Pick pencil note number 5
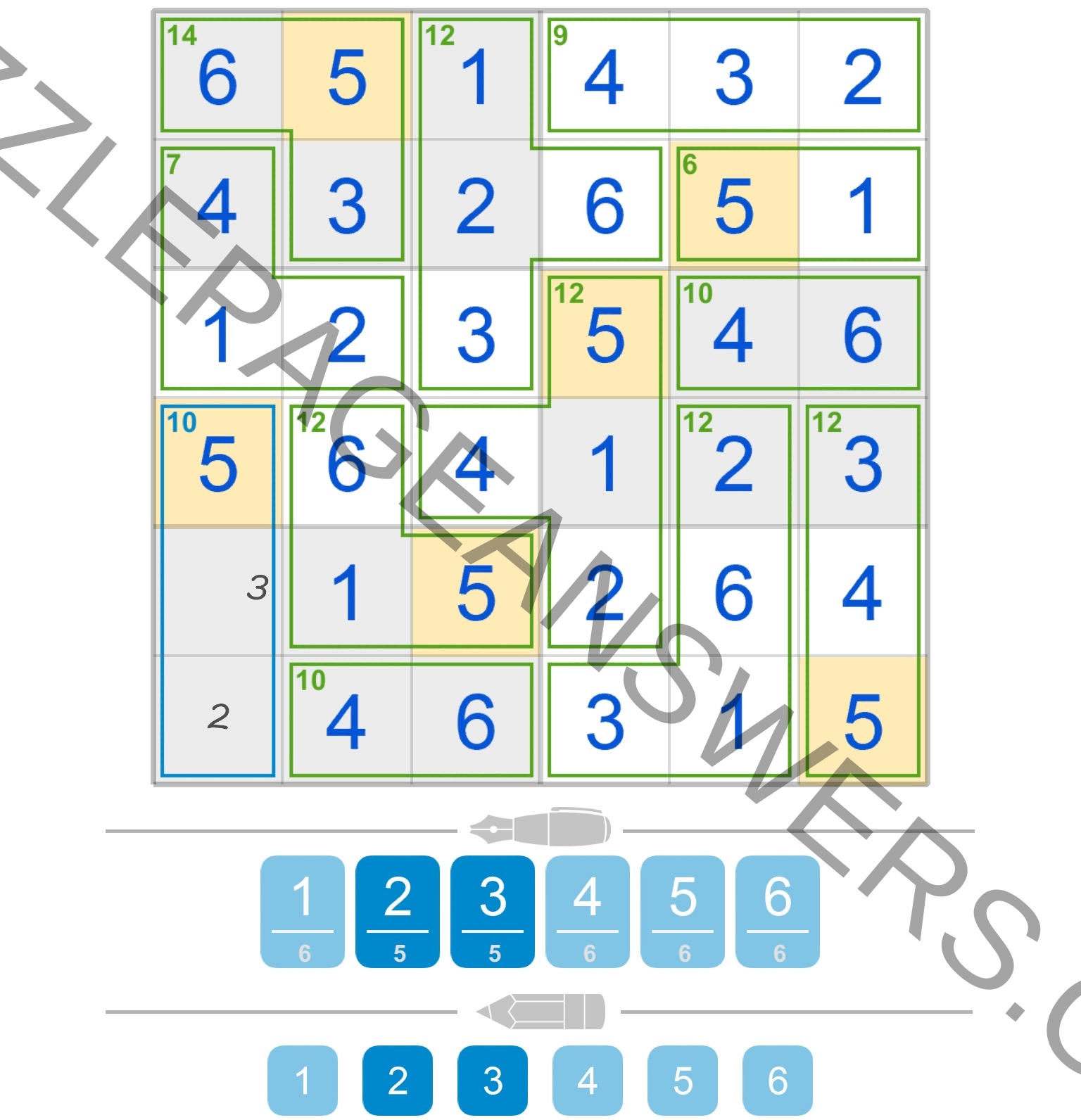The width and height of the screenshot is (1081, 1120). 683,1080
